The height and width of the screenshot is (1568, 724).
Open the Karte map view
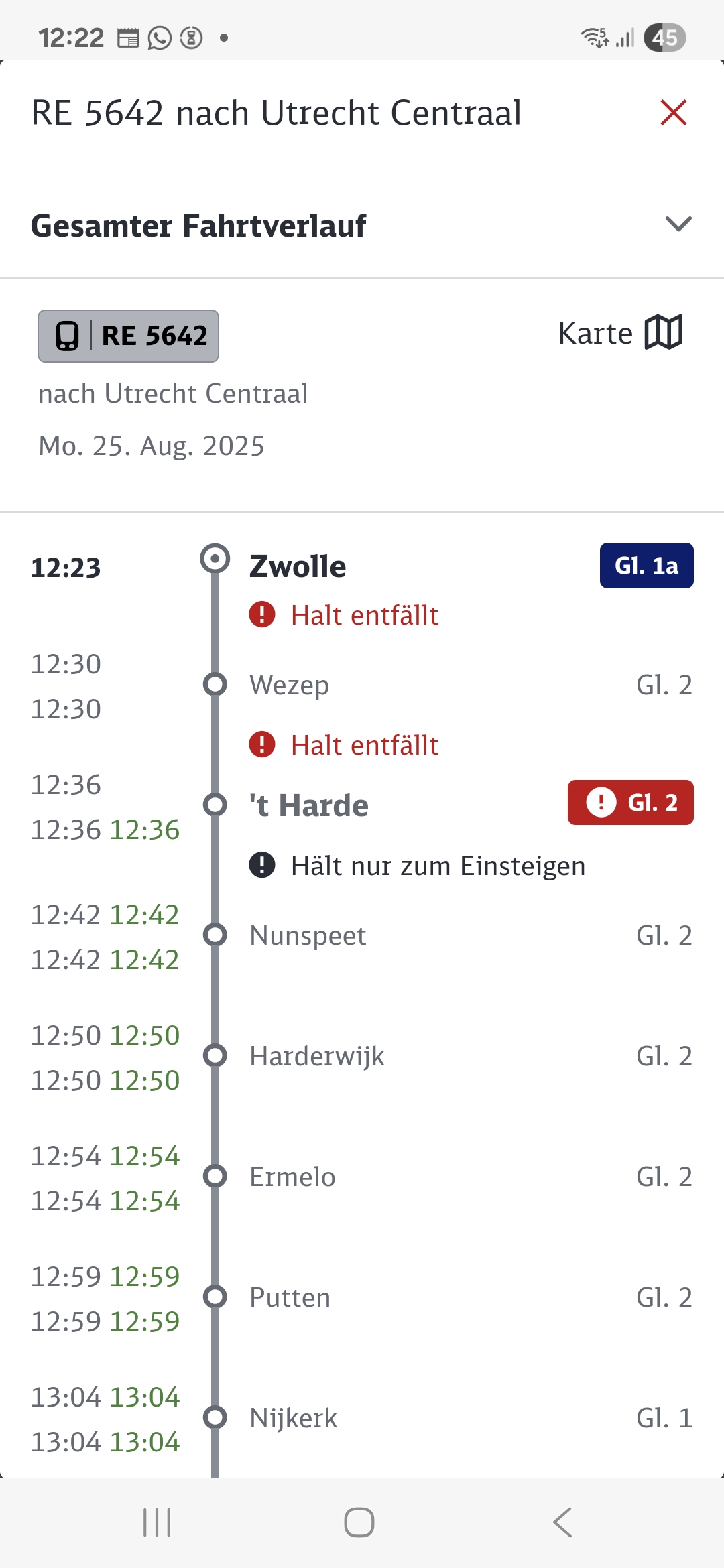click(x=620, y=333)
